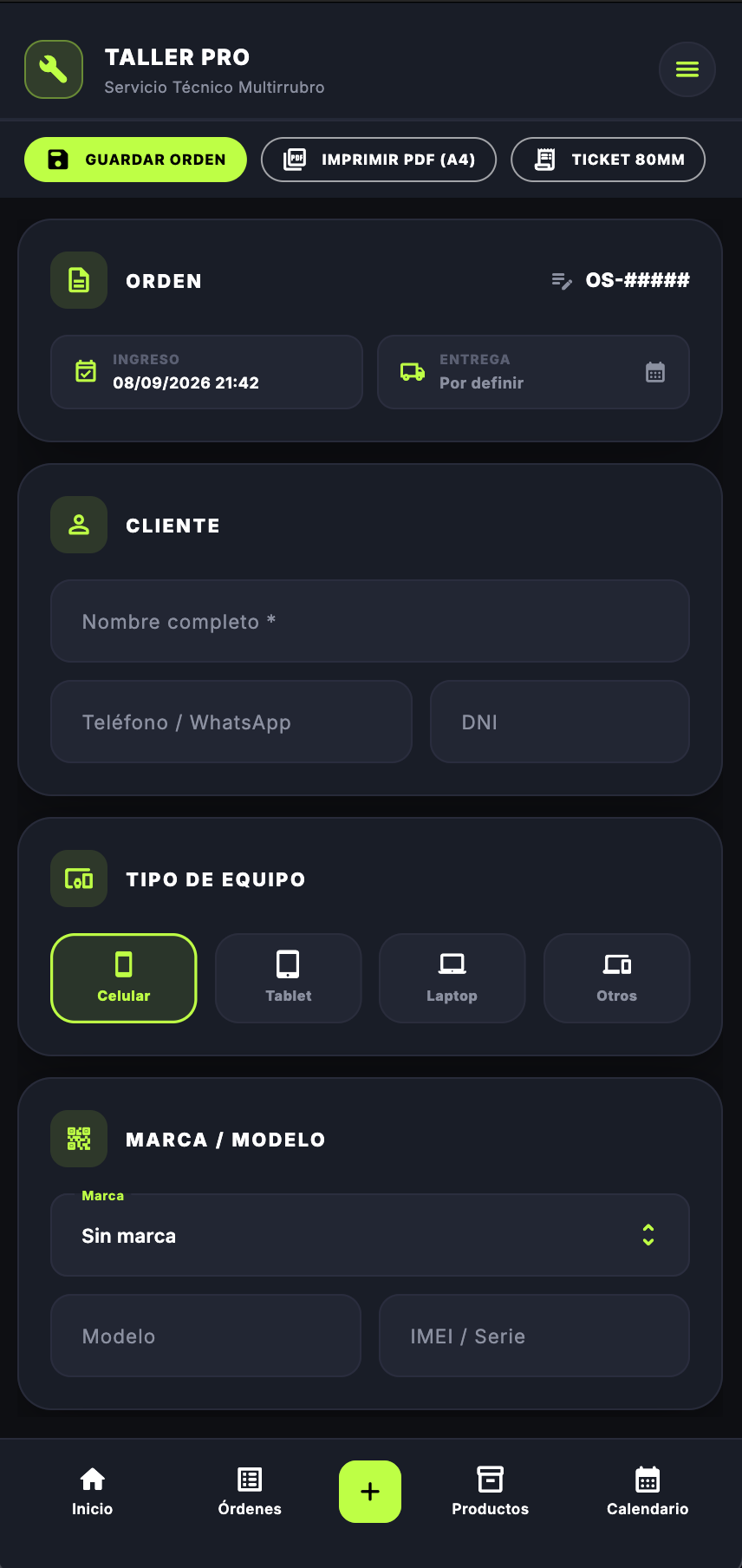Viewport: 742px width, 1568px height.
Task: Select Celular equipment type
Action: pyautogui.click(x=124, y=978)
